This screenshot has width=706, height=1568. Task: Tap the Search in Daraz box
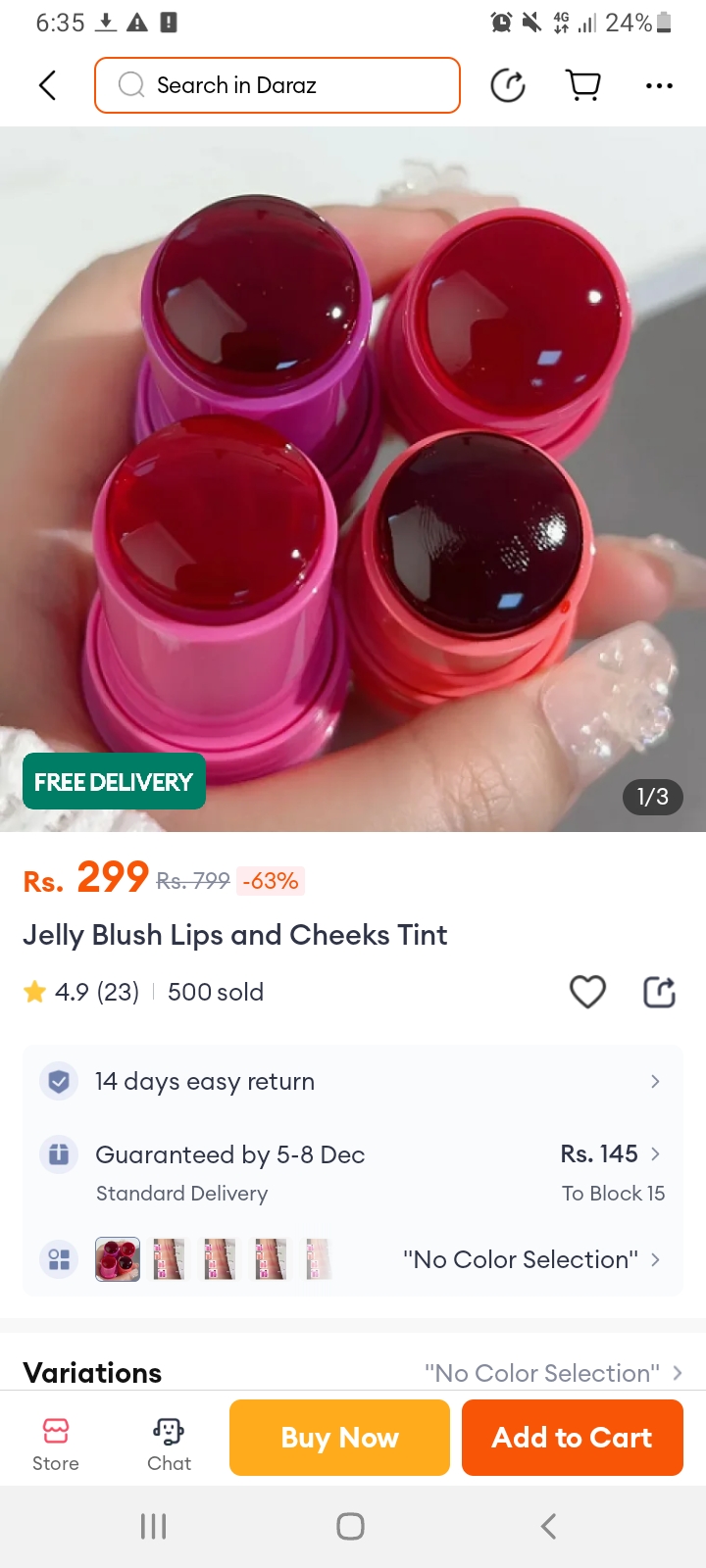(277, 85)
